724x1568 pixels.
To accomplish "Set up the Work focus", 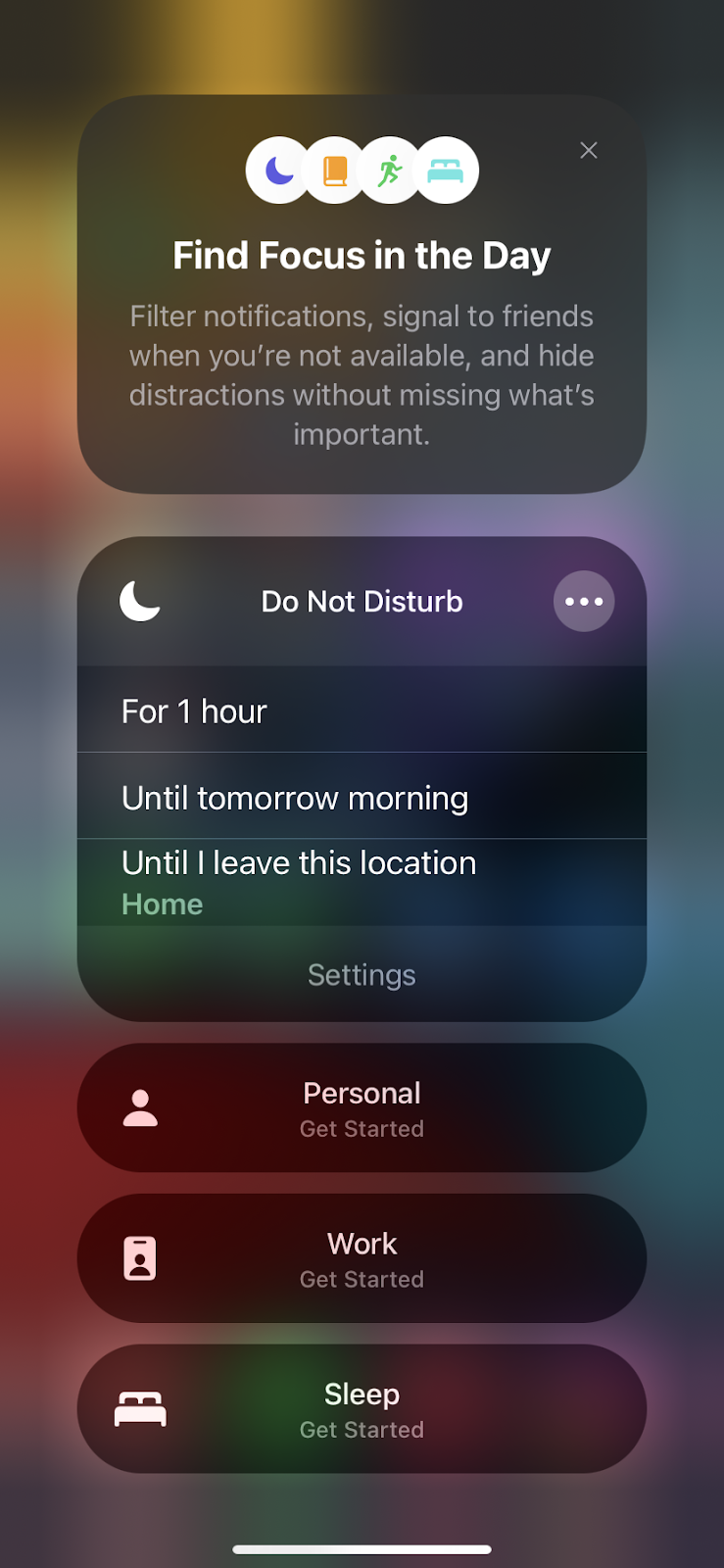I will click(362, 1258).
